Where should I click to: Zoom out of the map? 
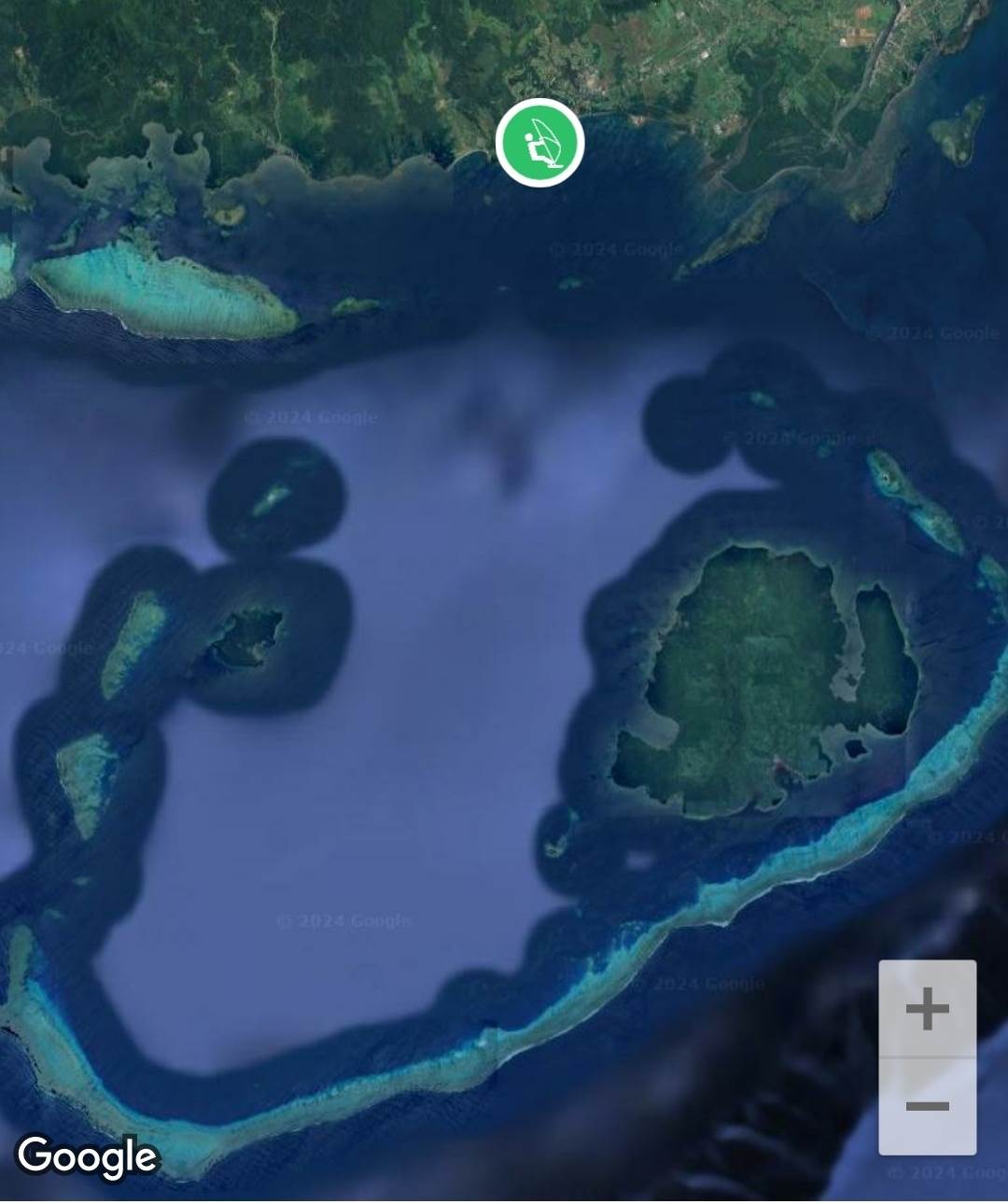[927, 1107]
